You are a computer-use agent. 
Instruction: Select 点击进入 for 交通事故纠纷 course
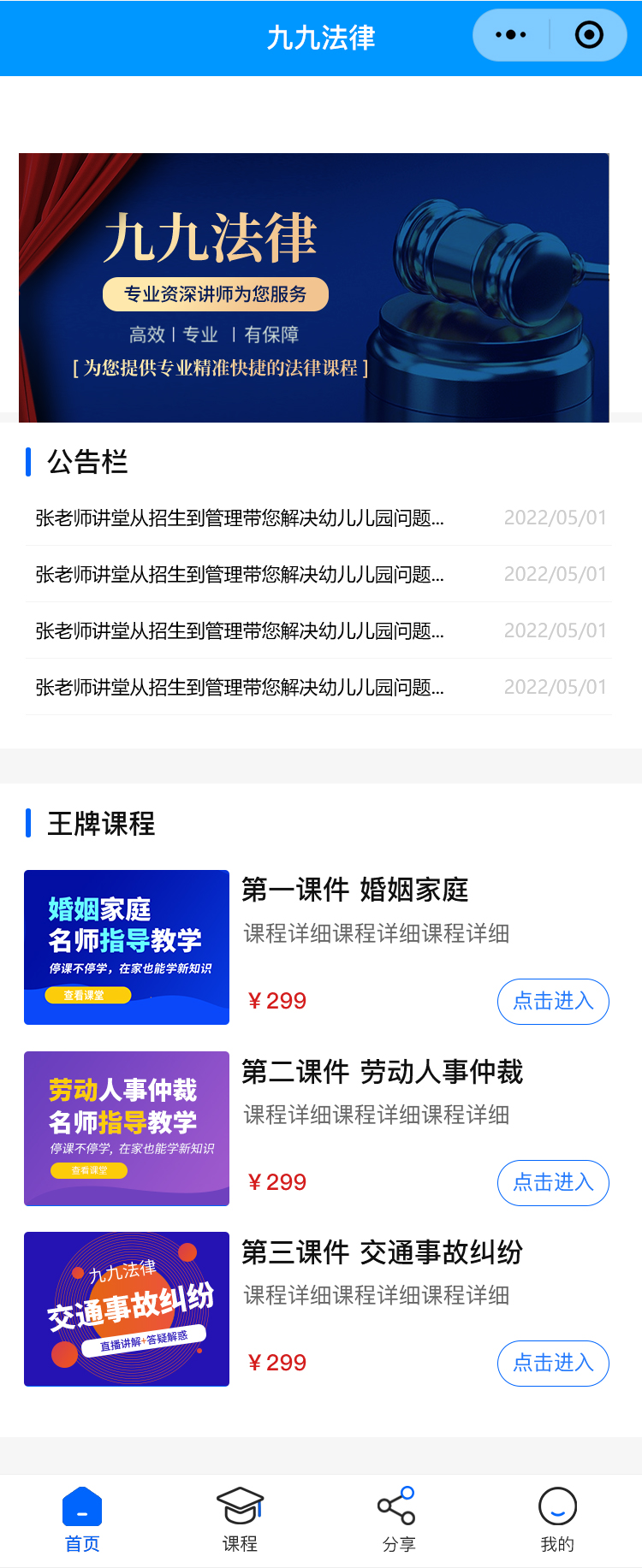[x=553, y=1363]
